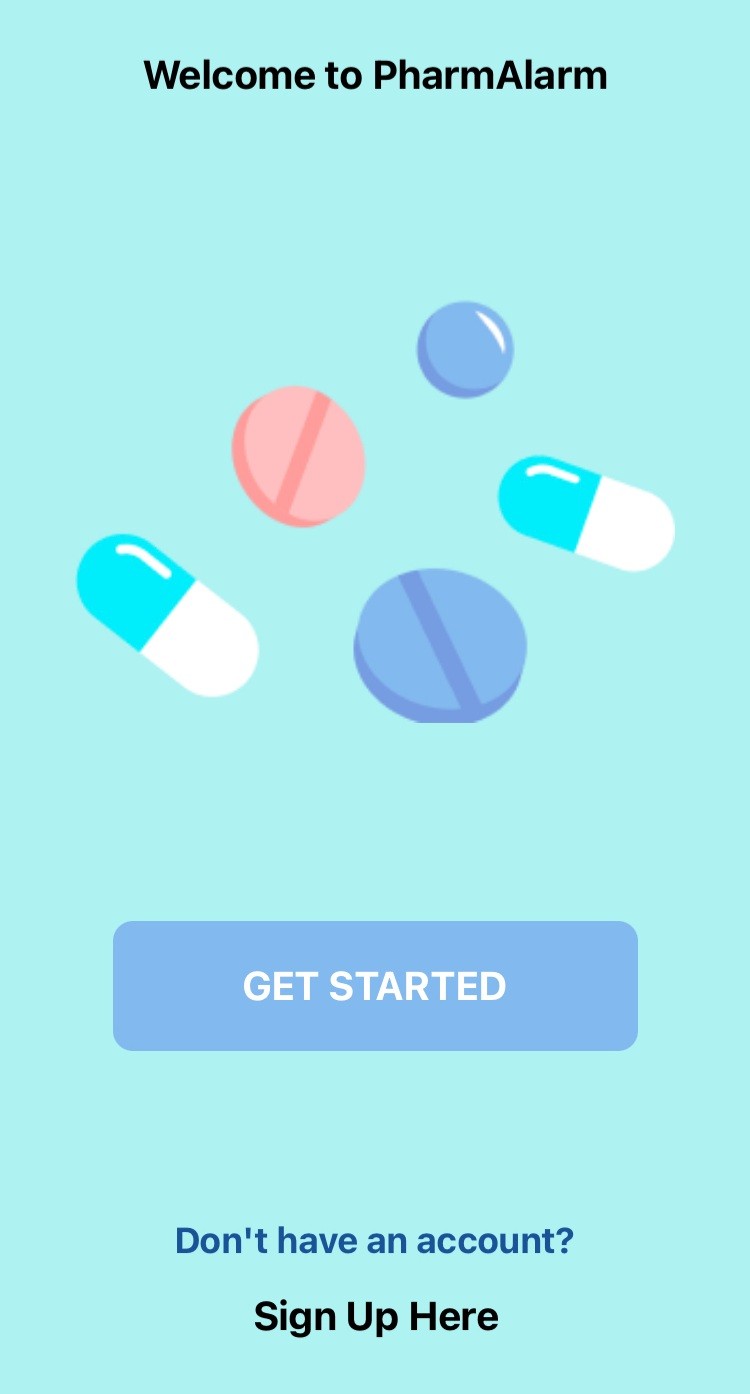This screenshot has height=1394, width=750.
Task: Tap the GET STARTED button
Action: point(375,986)
